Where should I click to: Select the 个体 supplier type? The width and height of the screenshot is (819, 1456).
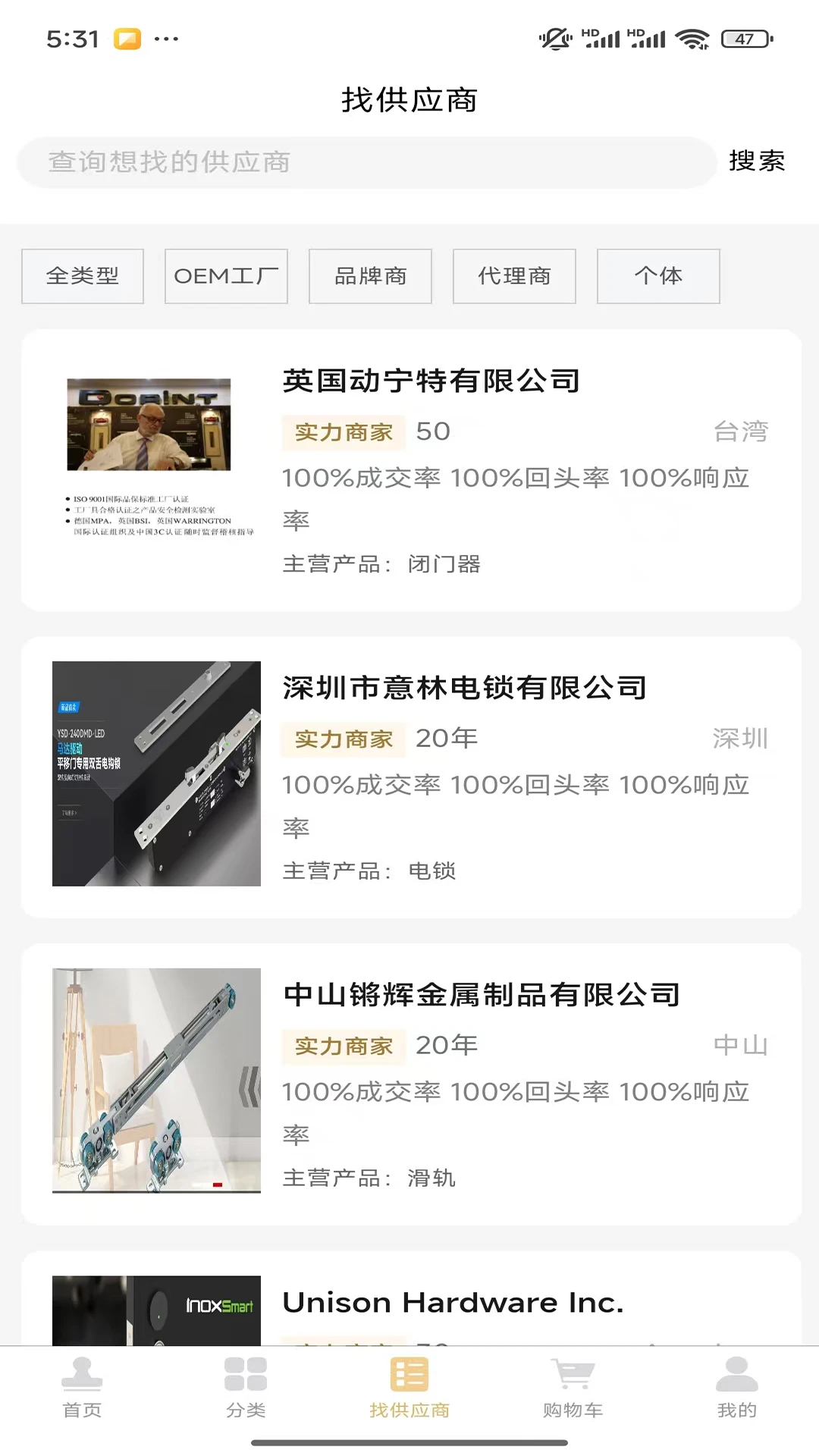point(657,276)
